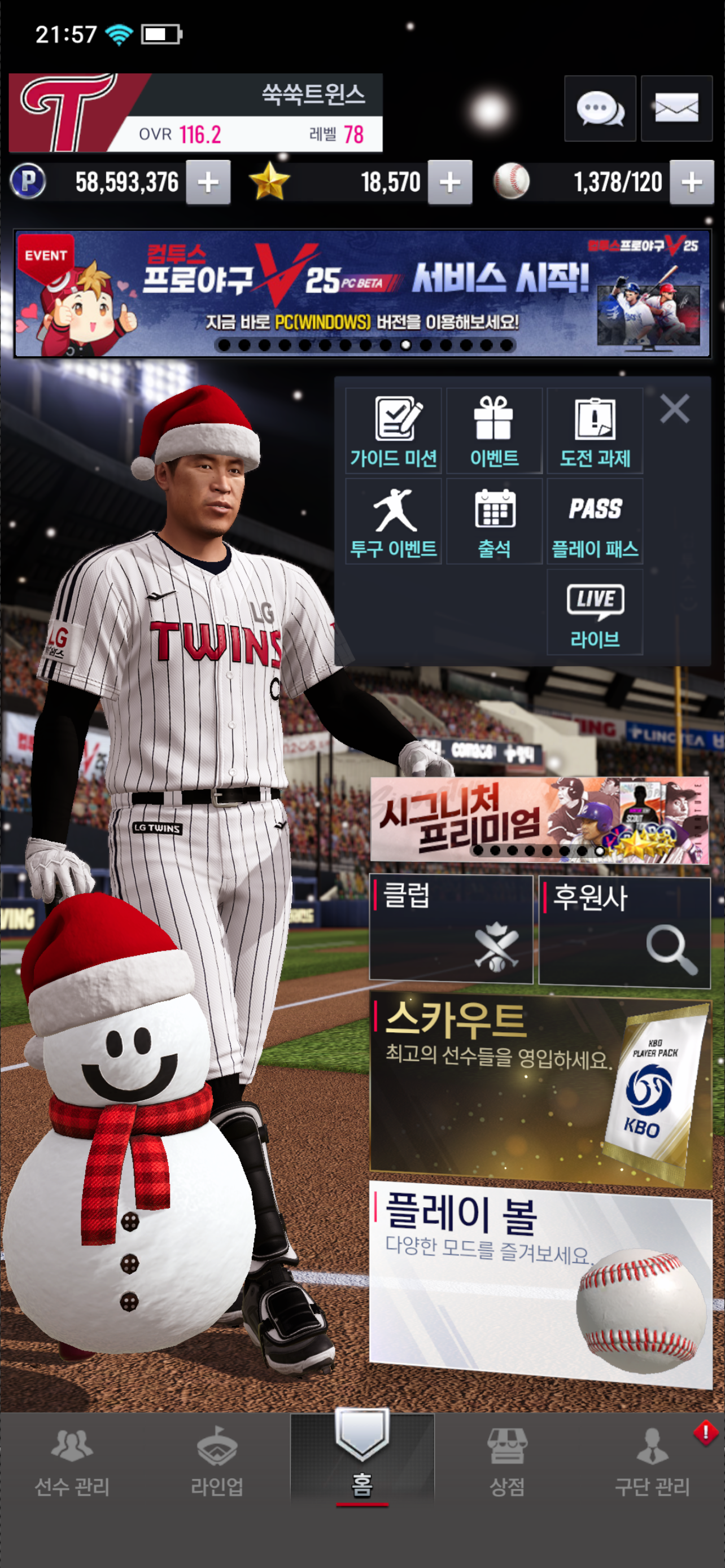Open 시그니처 프리미엄 banner
Image resolution: width=725 pixels, height=1568 pixels.
(539, 820)
